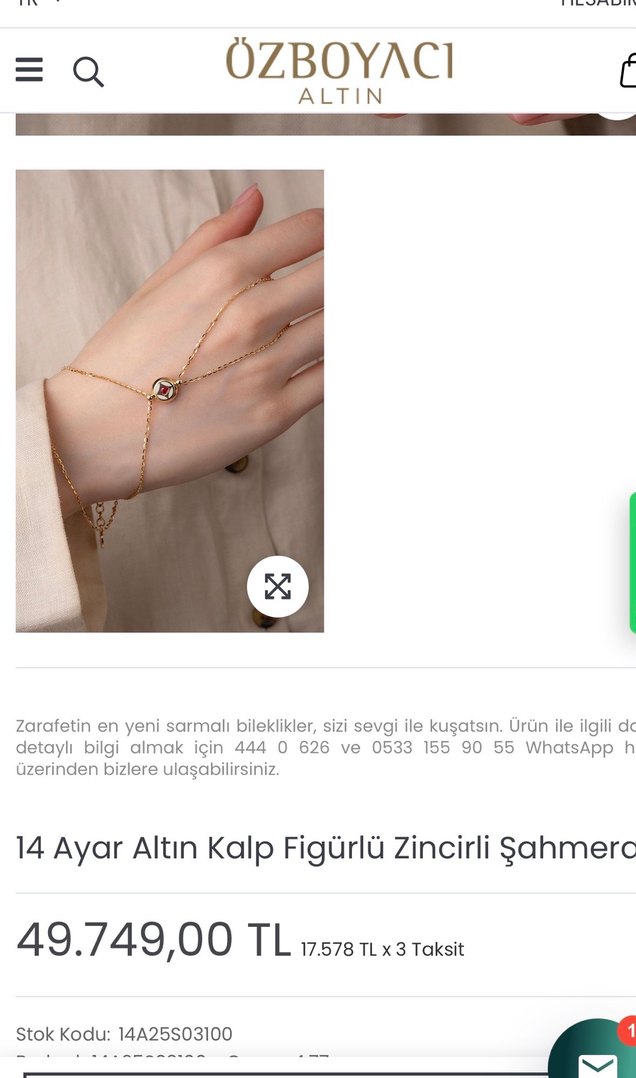Expand the product image fullscreen
The height and width of the screenshot is (1078, 636).
(278, 586)
